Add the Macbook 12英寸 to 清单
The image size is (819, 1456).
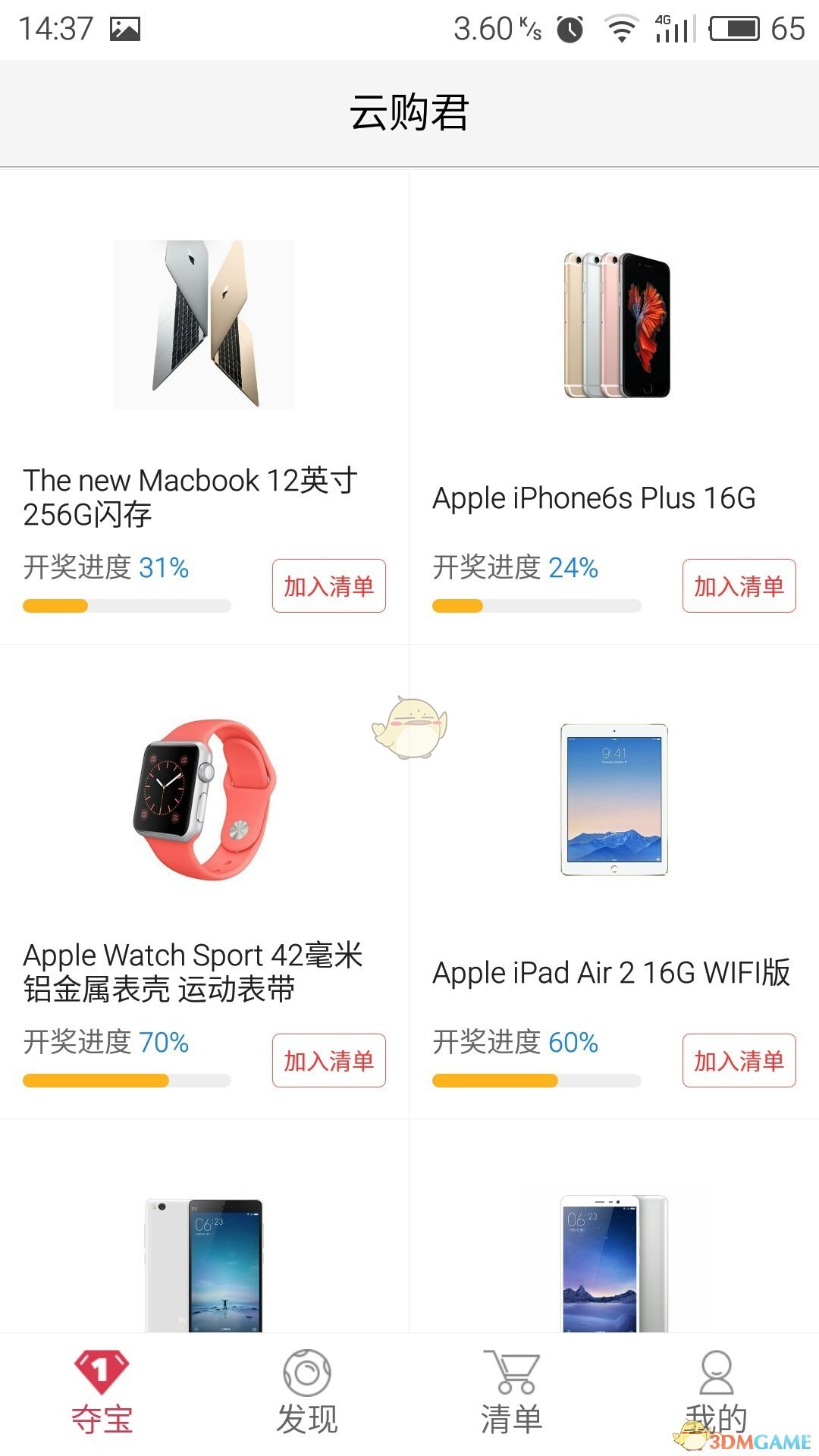coord(328,585)
